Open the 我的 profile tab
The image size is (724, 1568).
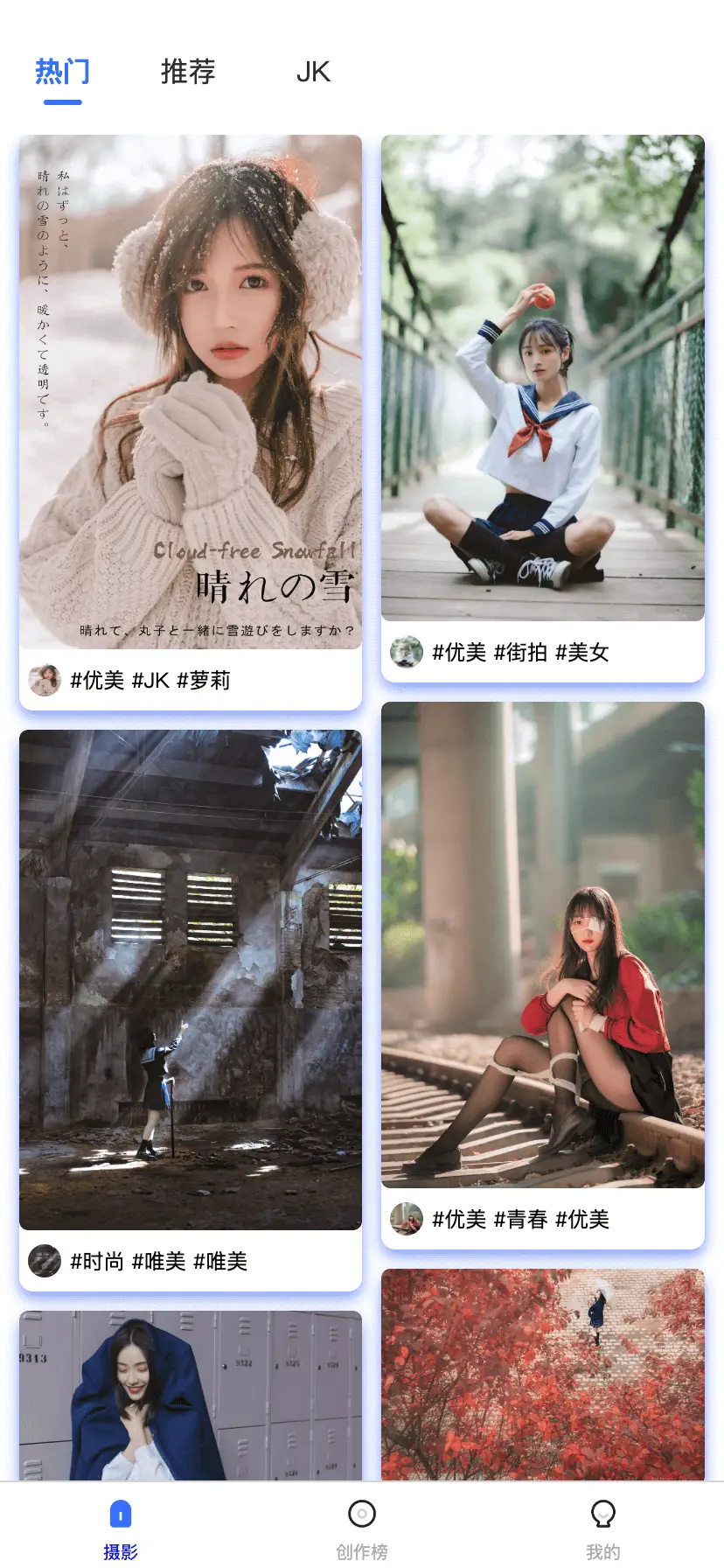point(603,1527)
